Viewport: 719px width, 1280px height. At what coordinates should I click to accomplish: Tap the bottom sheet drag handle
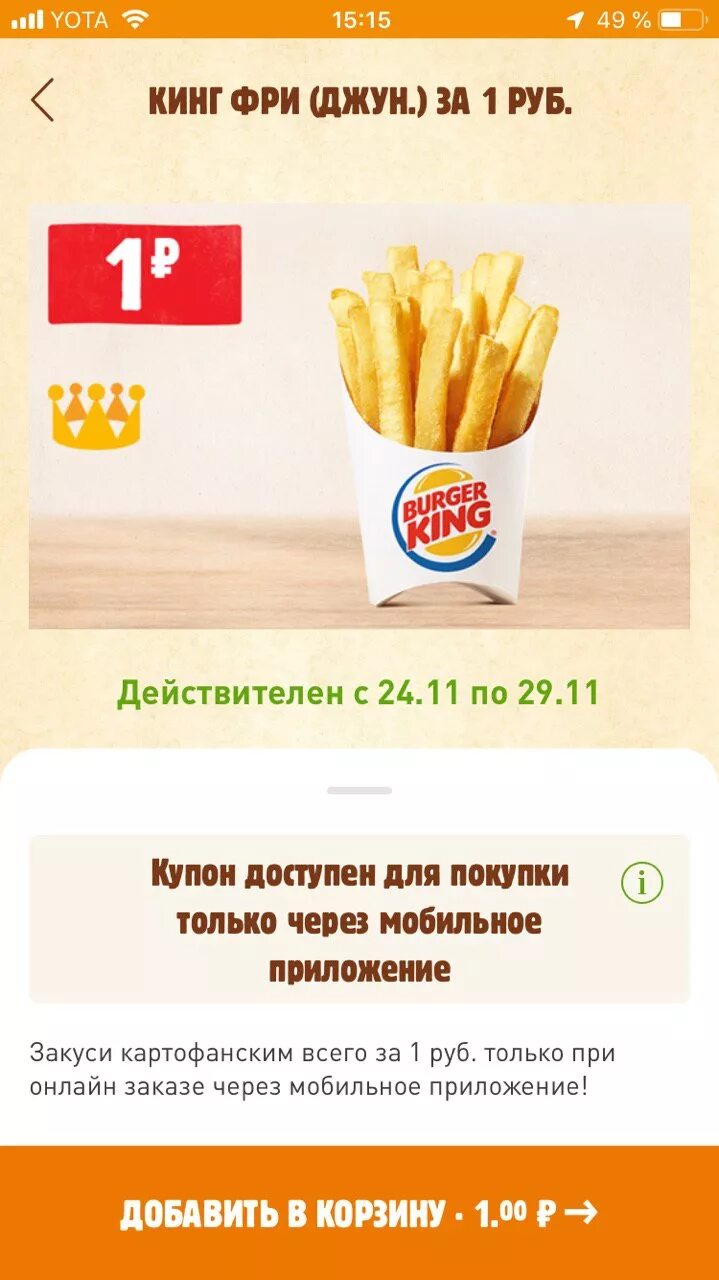359,790
